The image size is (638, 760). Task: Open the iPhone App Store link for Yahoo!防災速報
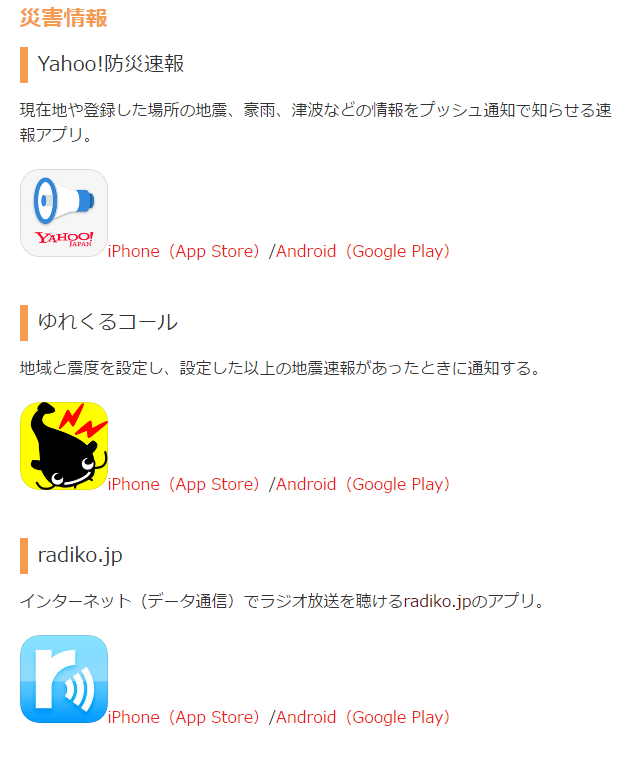click(x=187, y=251)
